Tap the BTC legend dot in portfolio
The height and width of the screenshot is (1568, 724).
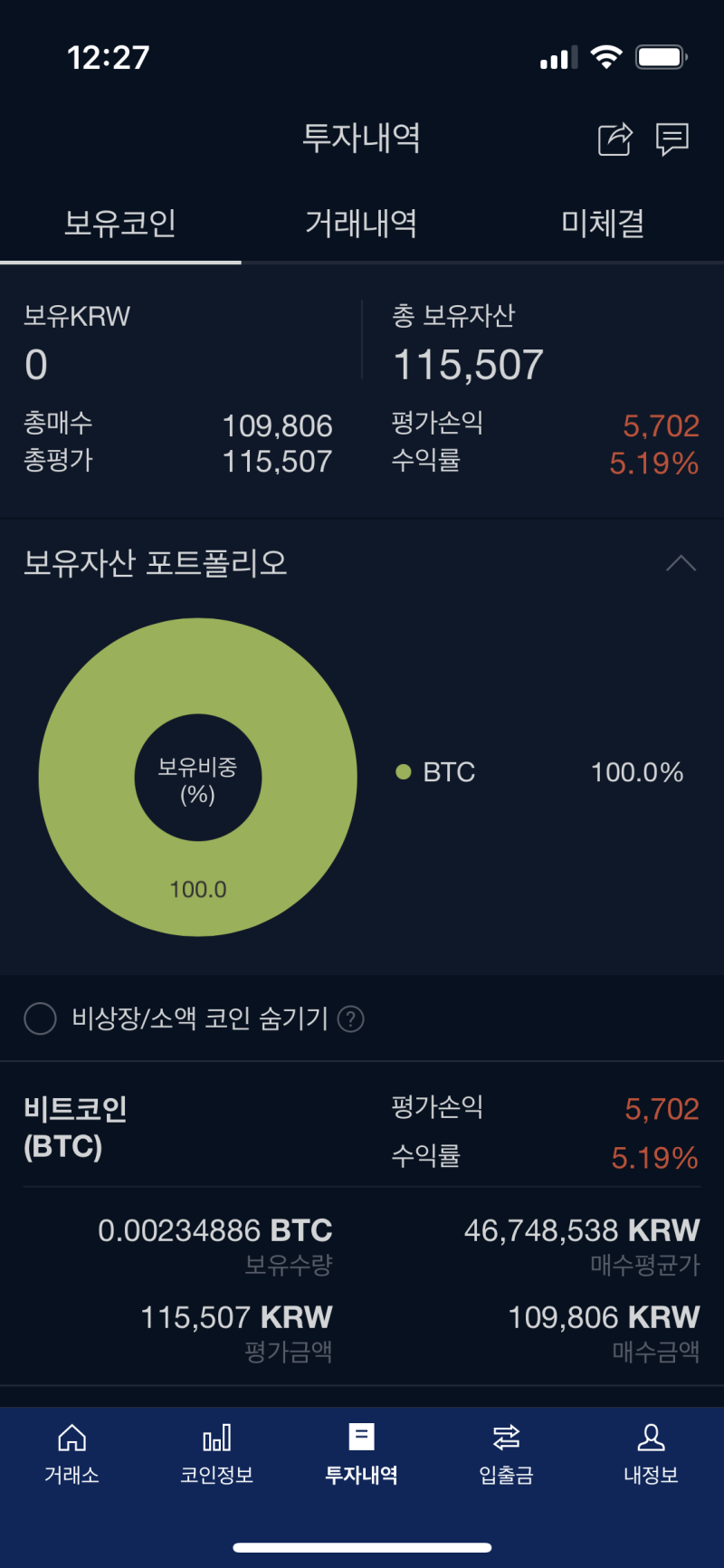click(404, 772)
